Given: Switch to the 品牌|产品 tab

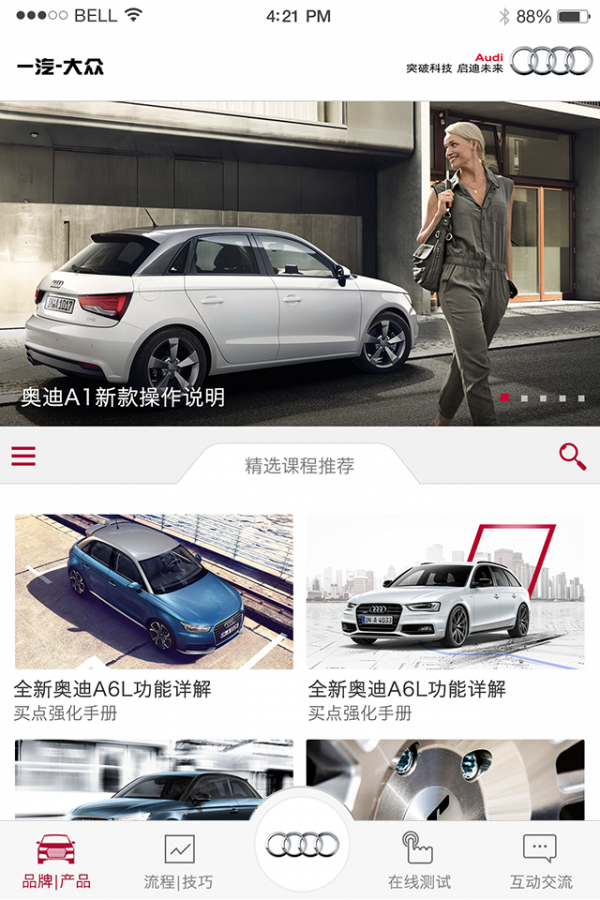Looking at the screenshot, I should coord(56,860).
